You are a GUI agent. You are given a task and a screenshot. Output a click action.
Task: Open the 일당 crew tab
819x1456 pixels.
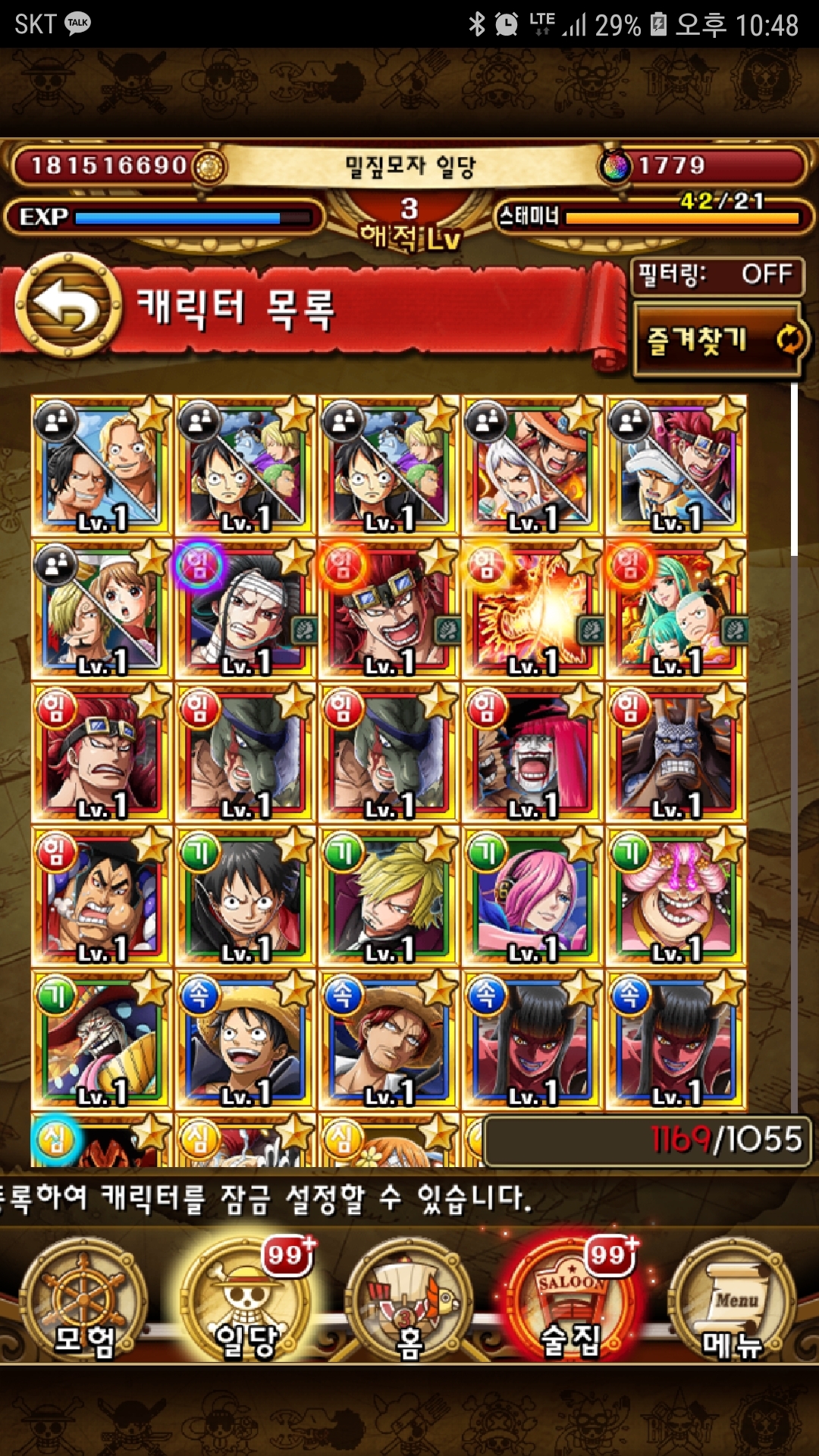246,1300
